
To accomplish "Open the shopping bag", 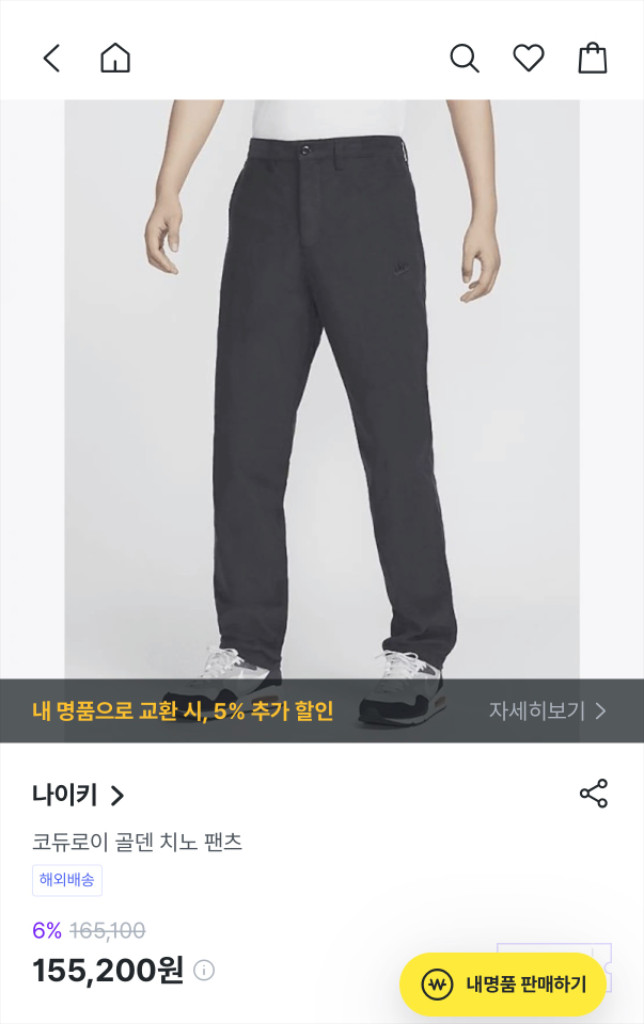I will pyautogui.click(x=592, y=59).
